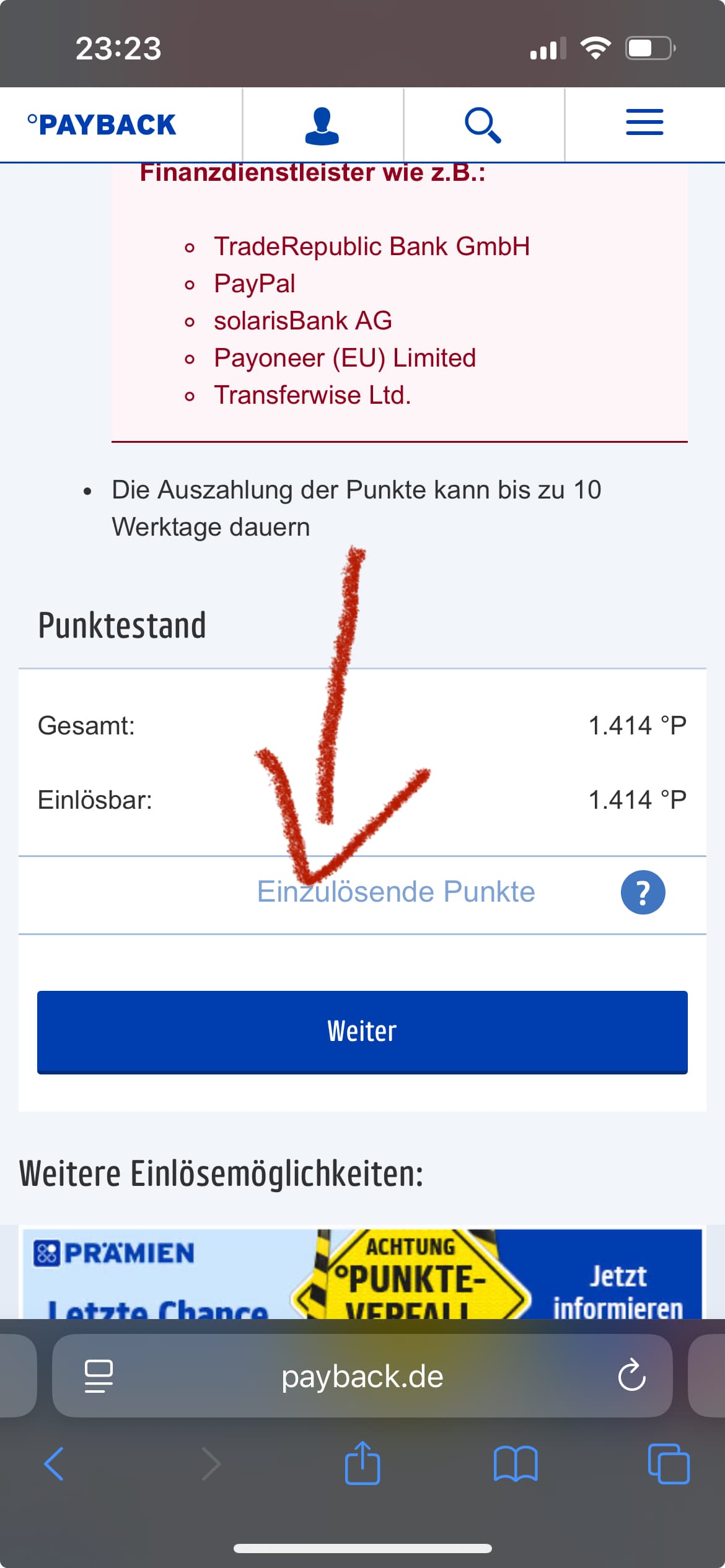The image size is (725, 1568).
Task: Reload the page
Action: coord(631,1376)
